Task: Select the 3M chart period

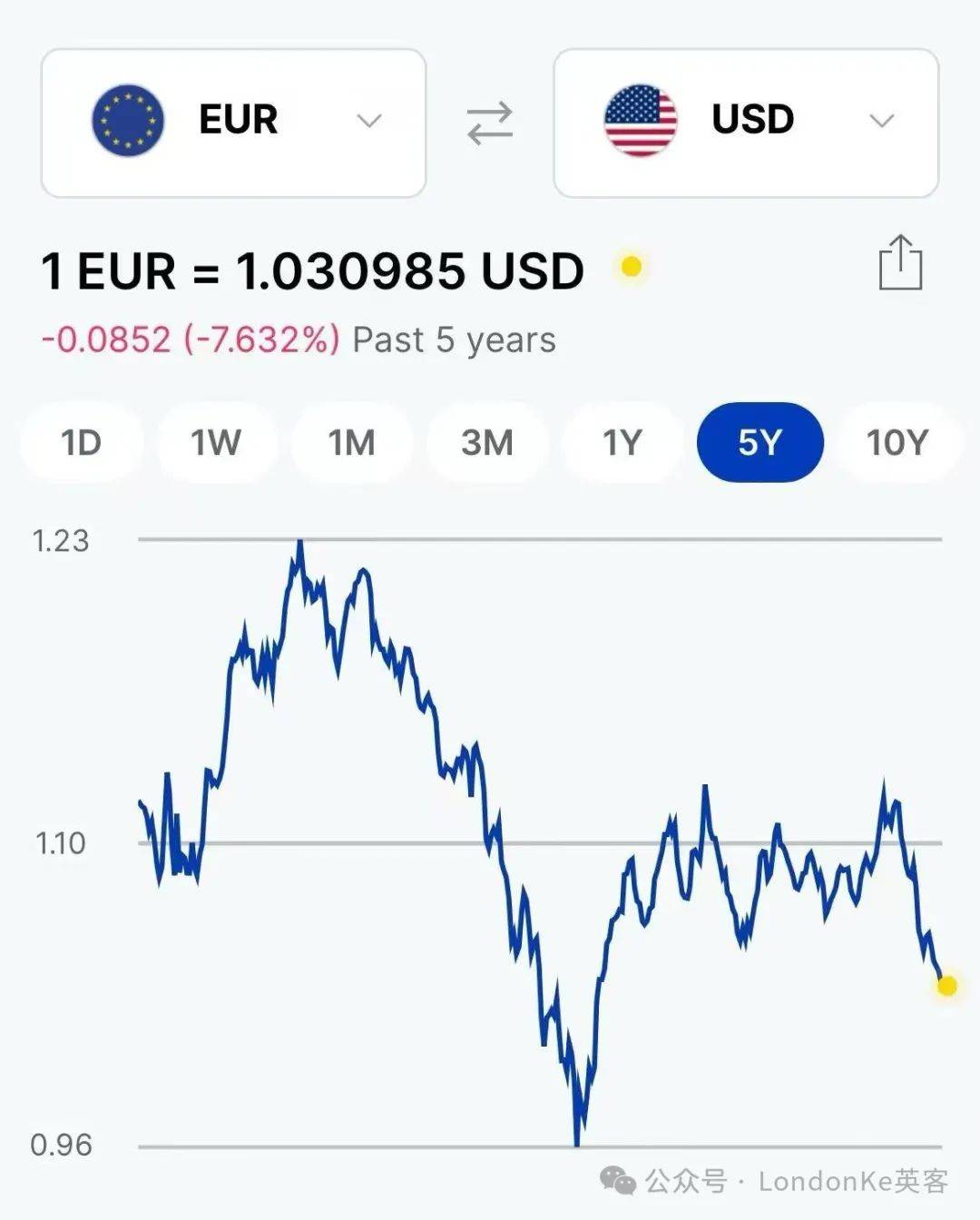Action: pos(487,442)
